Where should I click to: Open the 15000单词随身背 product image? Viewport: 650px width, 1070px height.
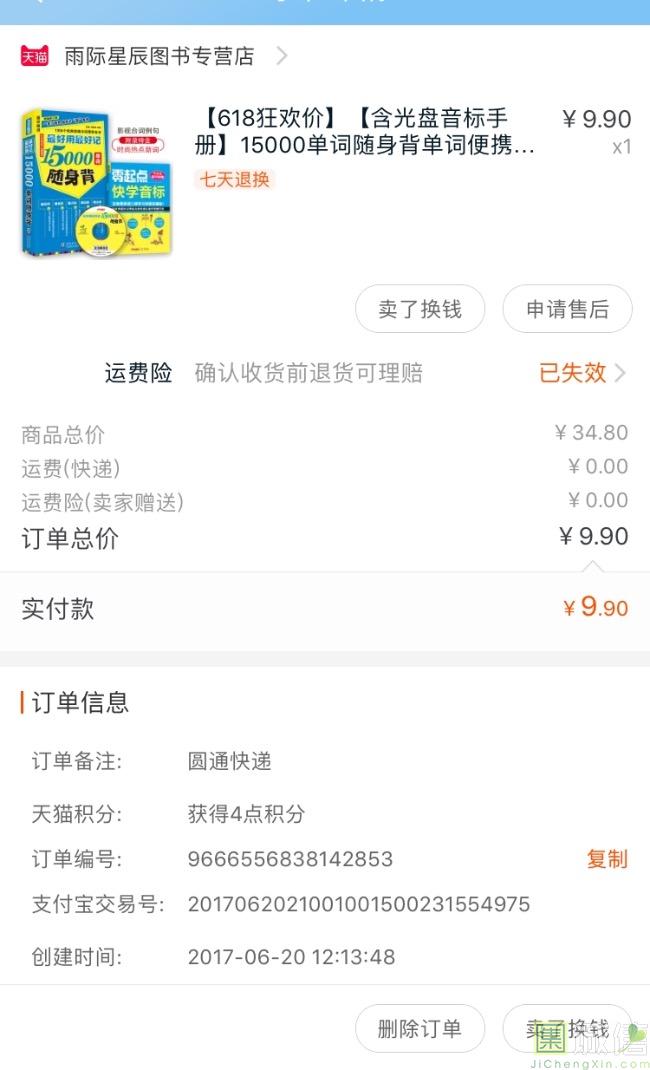click(x=96, y=181)
